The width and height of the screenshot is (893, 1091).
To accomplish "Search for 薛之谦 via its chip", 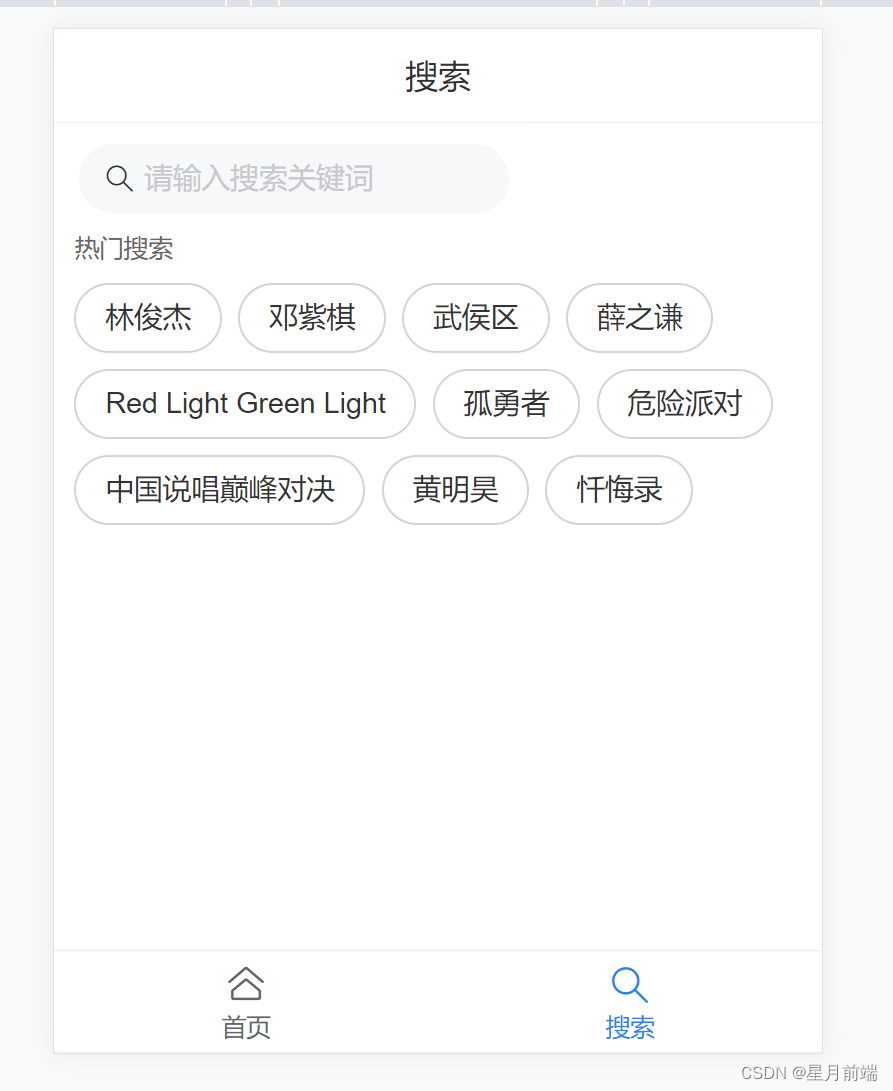I will pyautogui.click(x=639, y=318).
